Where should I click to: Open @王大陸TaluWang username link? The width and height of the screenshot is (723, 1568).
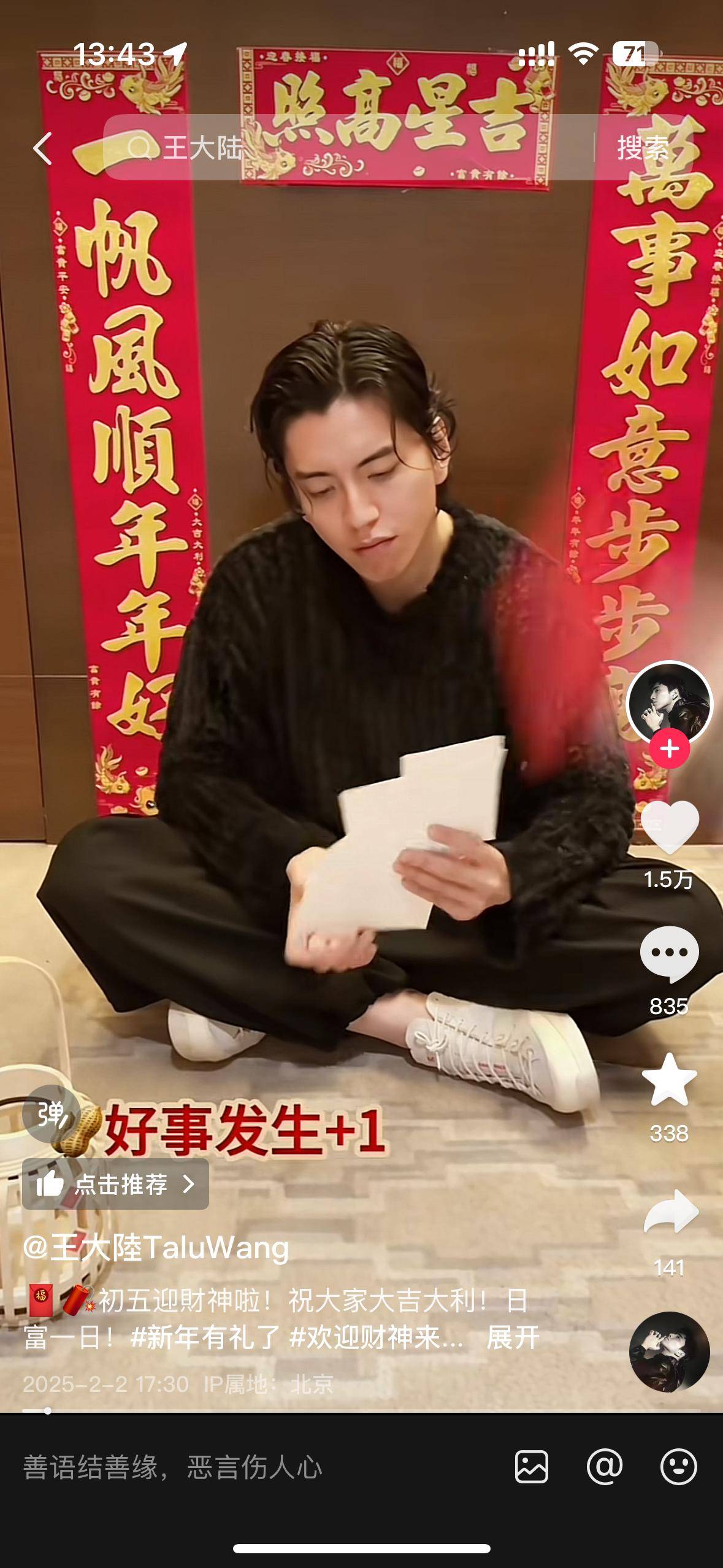[156, 1248]
